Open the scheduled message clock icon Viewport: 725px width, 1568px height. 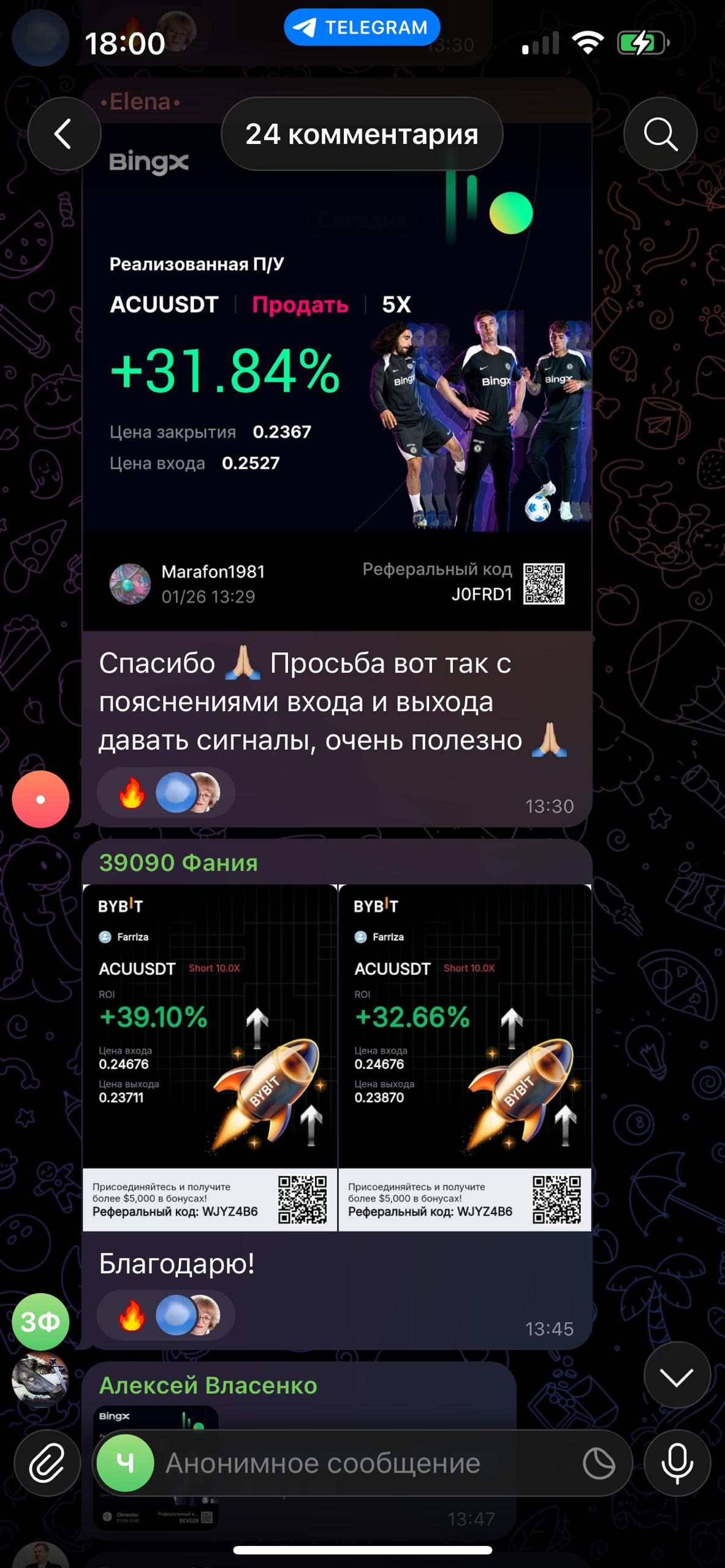599,1463
